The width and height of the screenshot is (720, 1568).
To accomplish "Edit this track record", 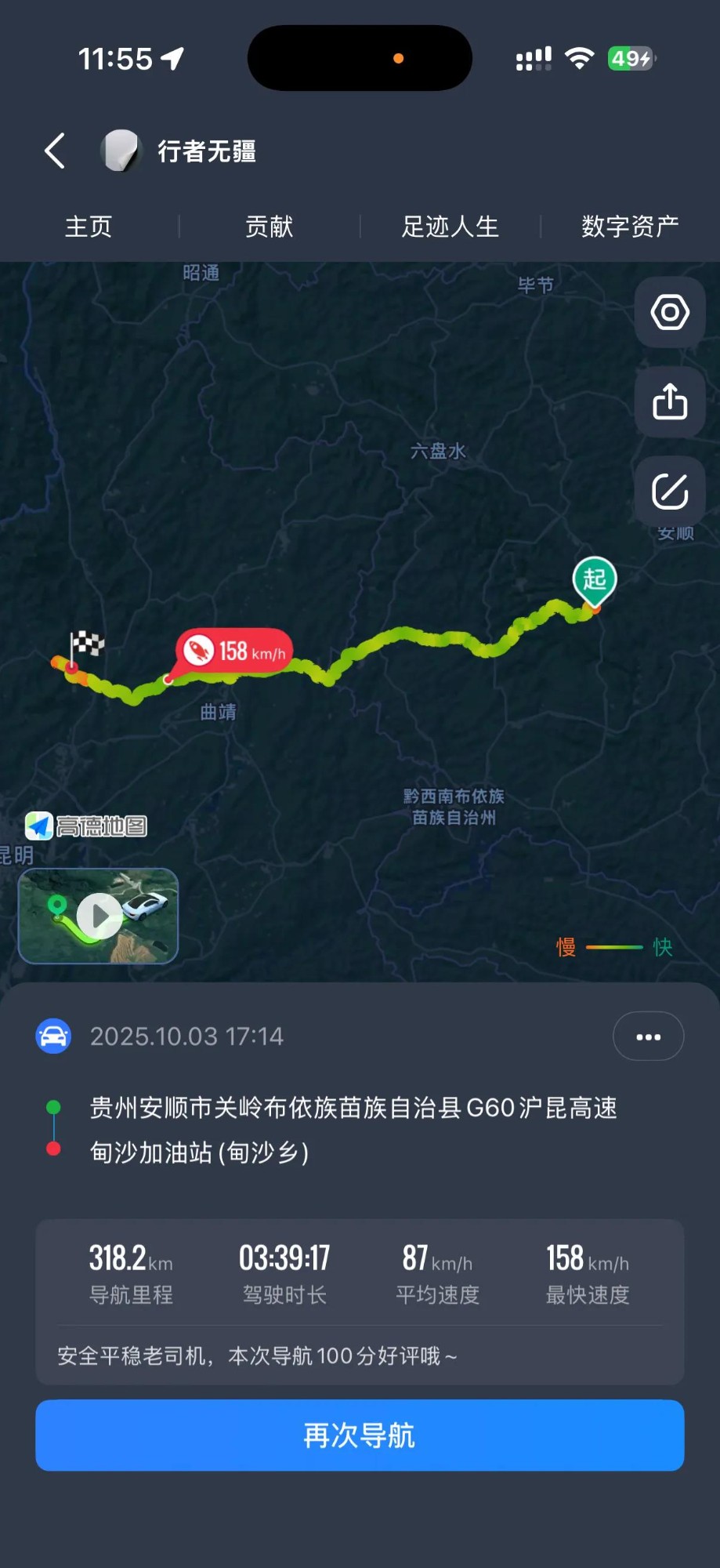I will coord(670,492).
